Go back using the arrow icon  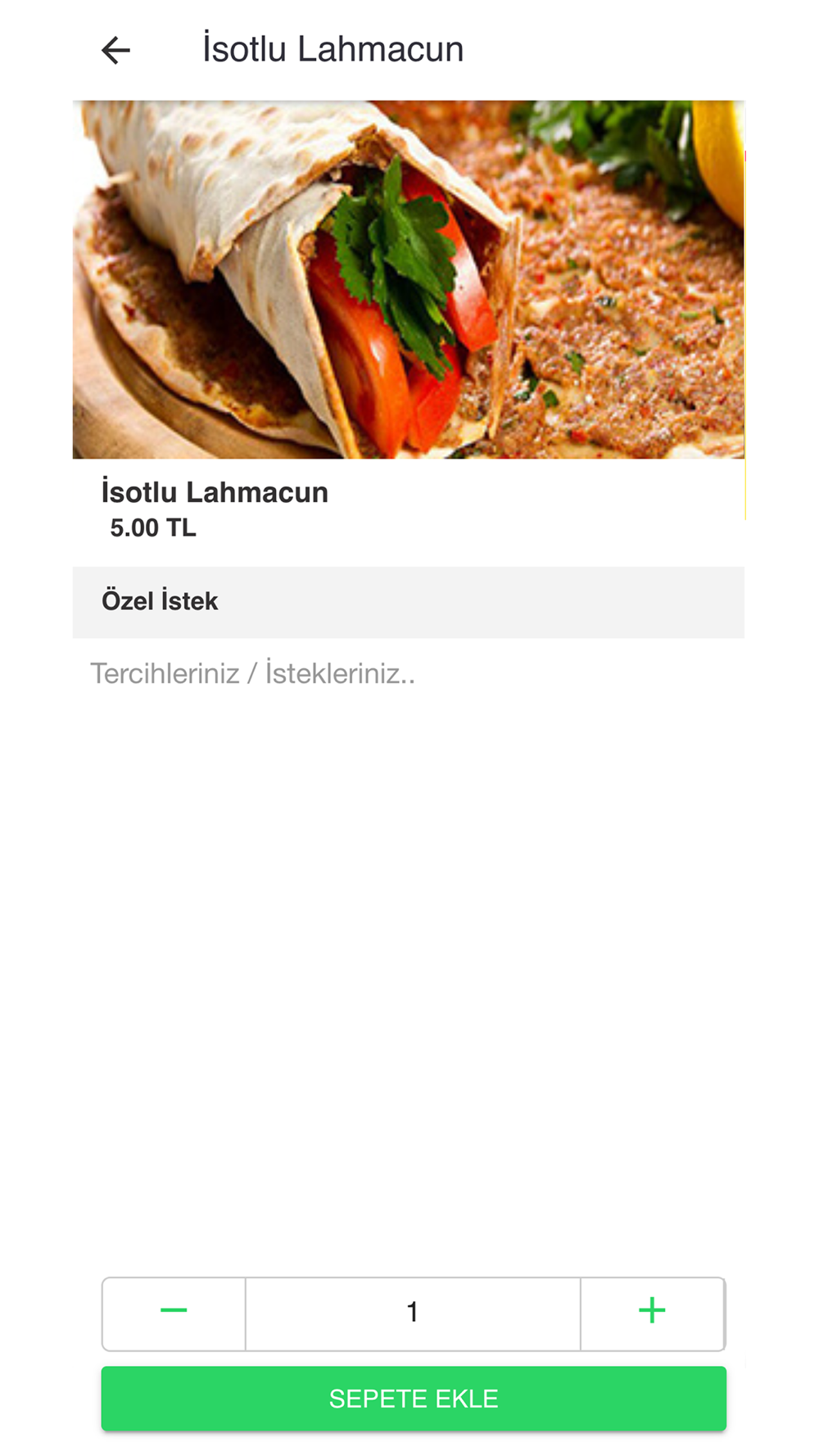pos(115,50)
